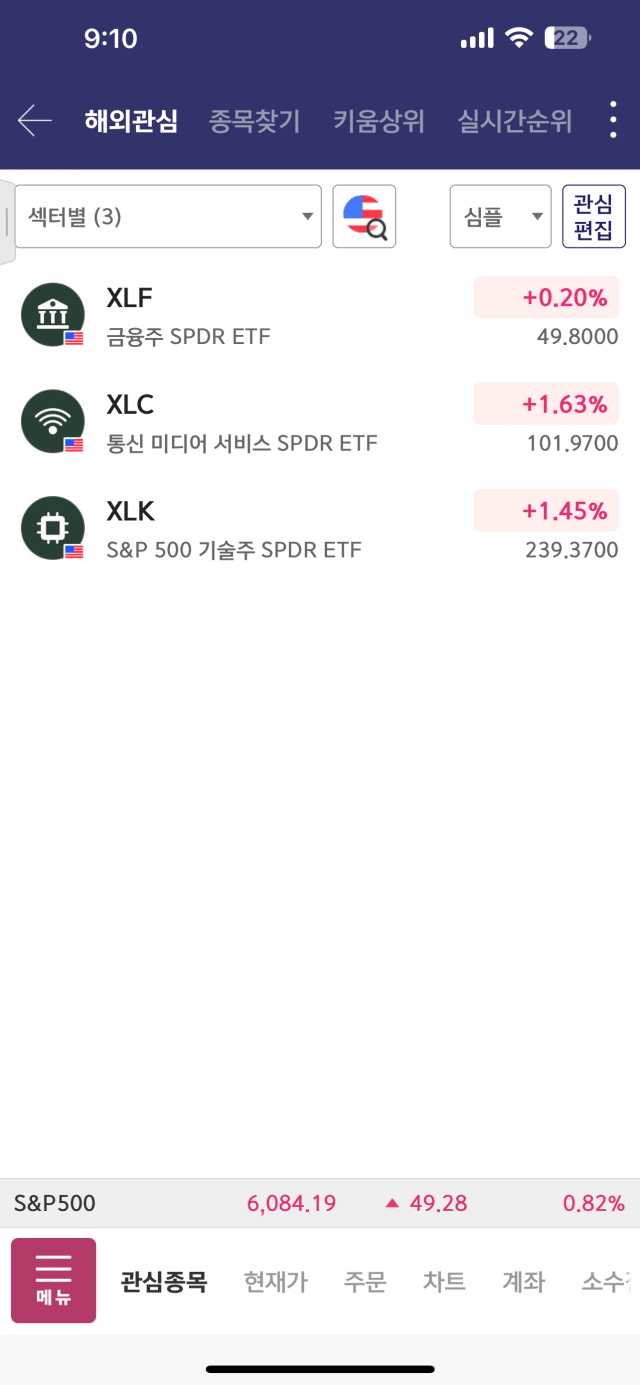Tap the 관심편집 button
This screenshot has width=640, height=1385.
594,216
